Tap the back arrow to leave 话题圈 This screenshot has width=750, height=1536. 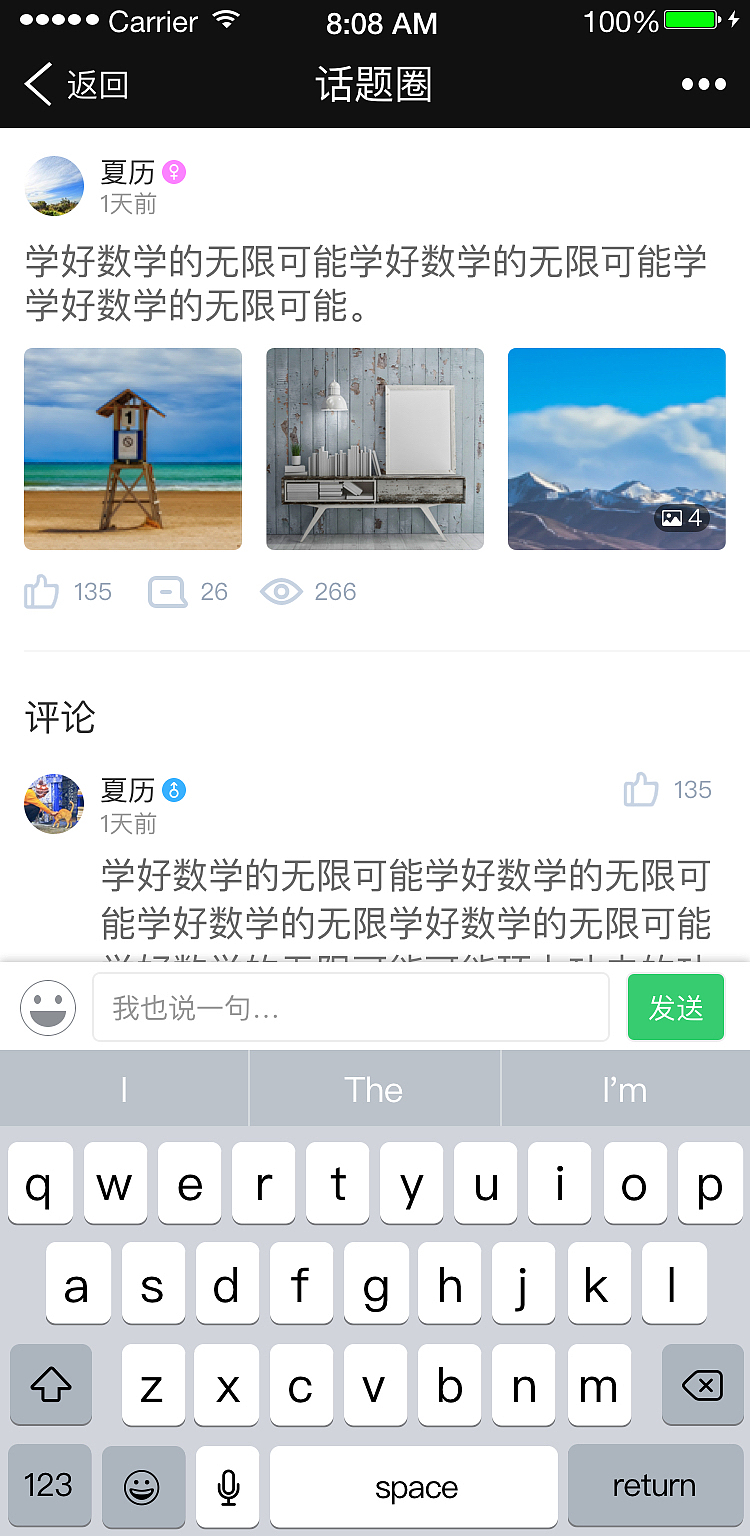37,85
